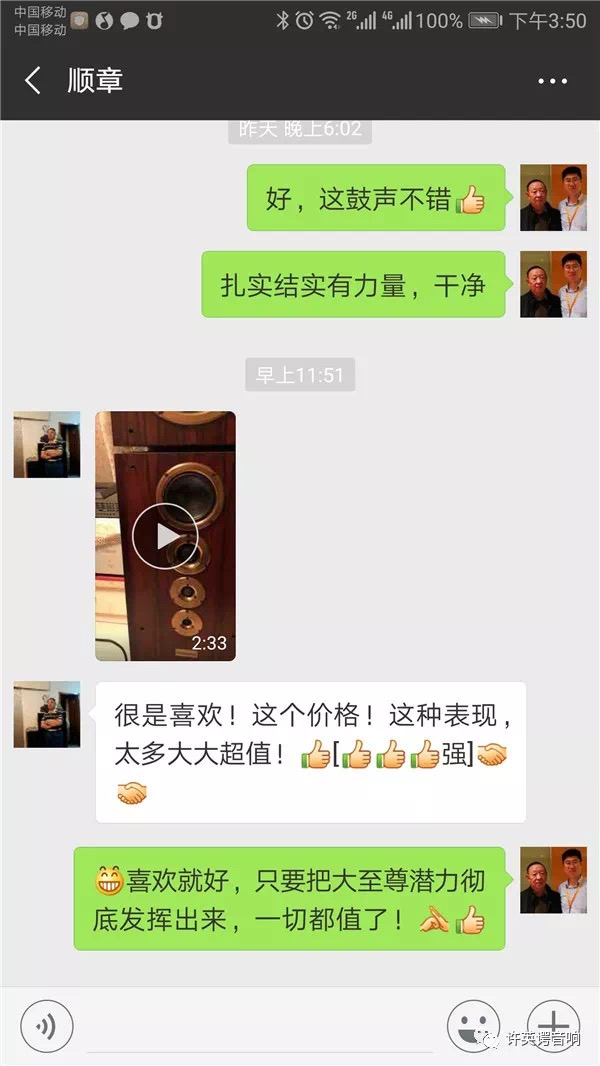Viewport: 600px width, 1066px height.
Task: Go back from the 顺章 chat
Action: click(33, 81)
